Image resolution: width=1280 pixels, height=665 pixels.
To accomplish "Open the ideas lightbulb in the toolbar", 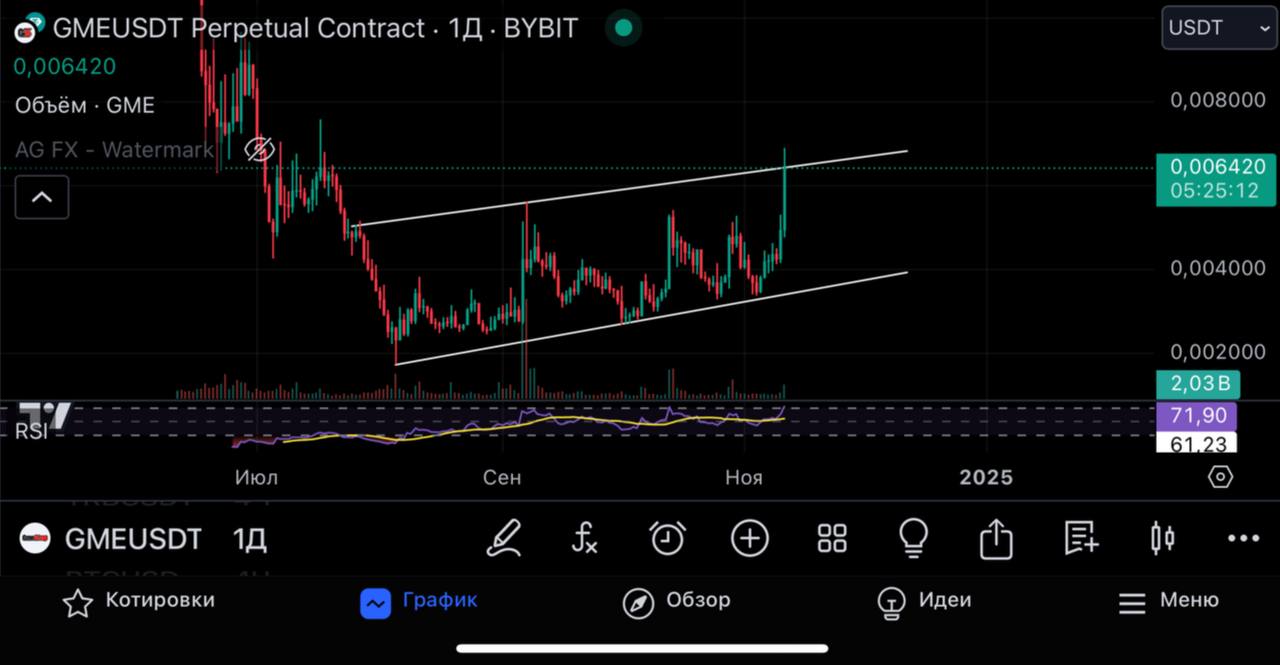I will coord(914,539).
